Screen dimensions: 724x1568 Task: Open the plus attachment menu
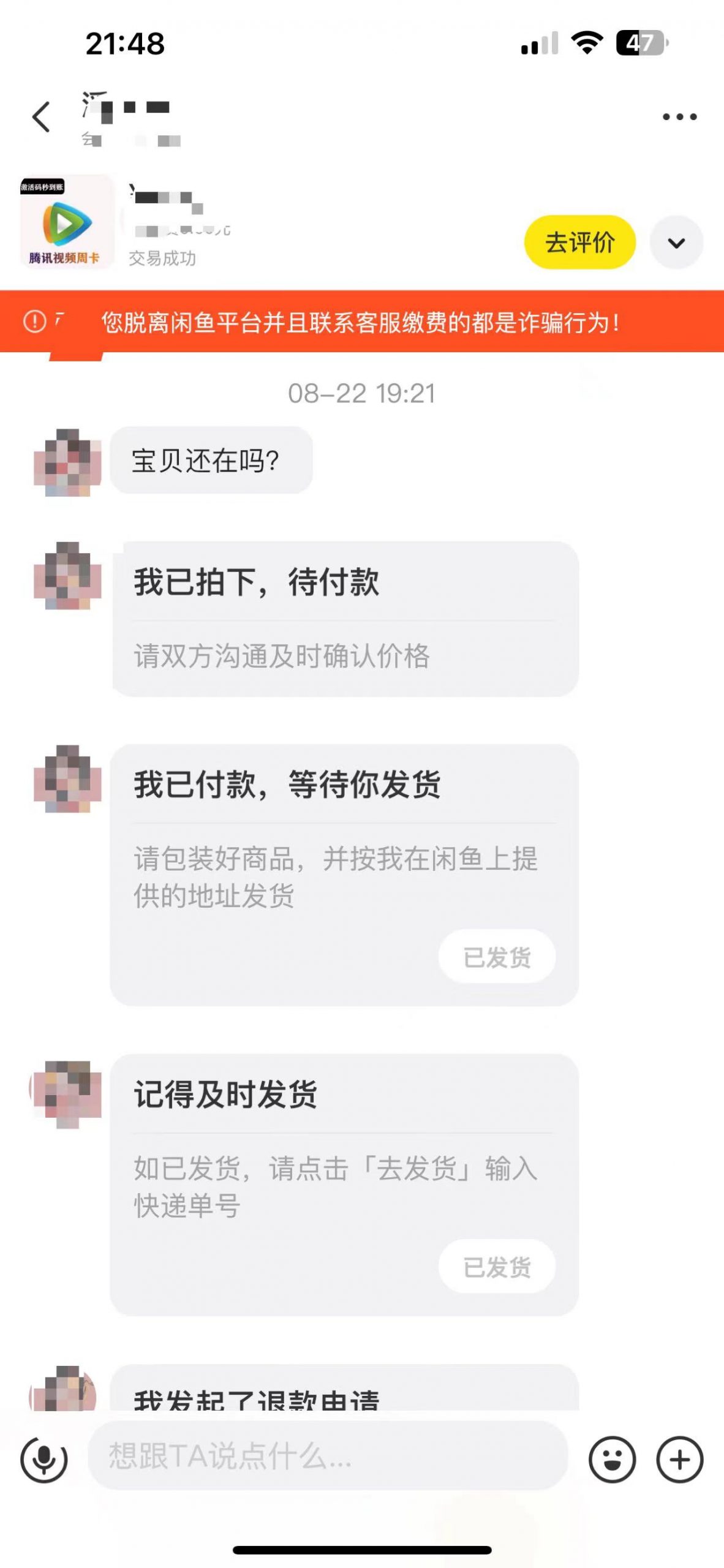point(679,1460)
